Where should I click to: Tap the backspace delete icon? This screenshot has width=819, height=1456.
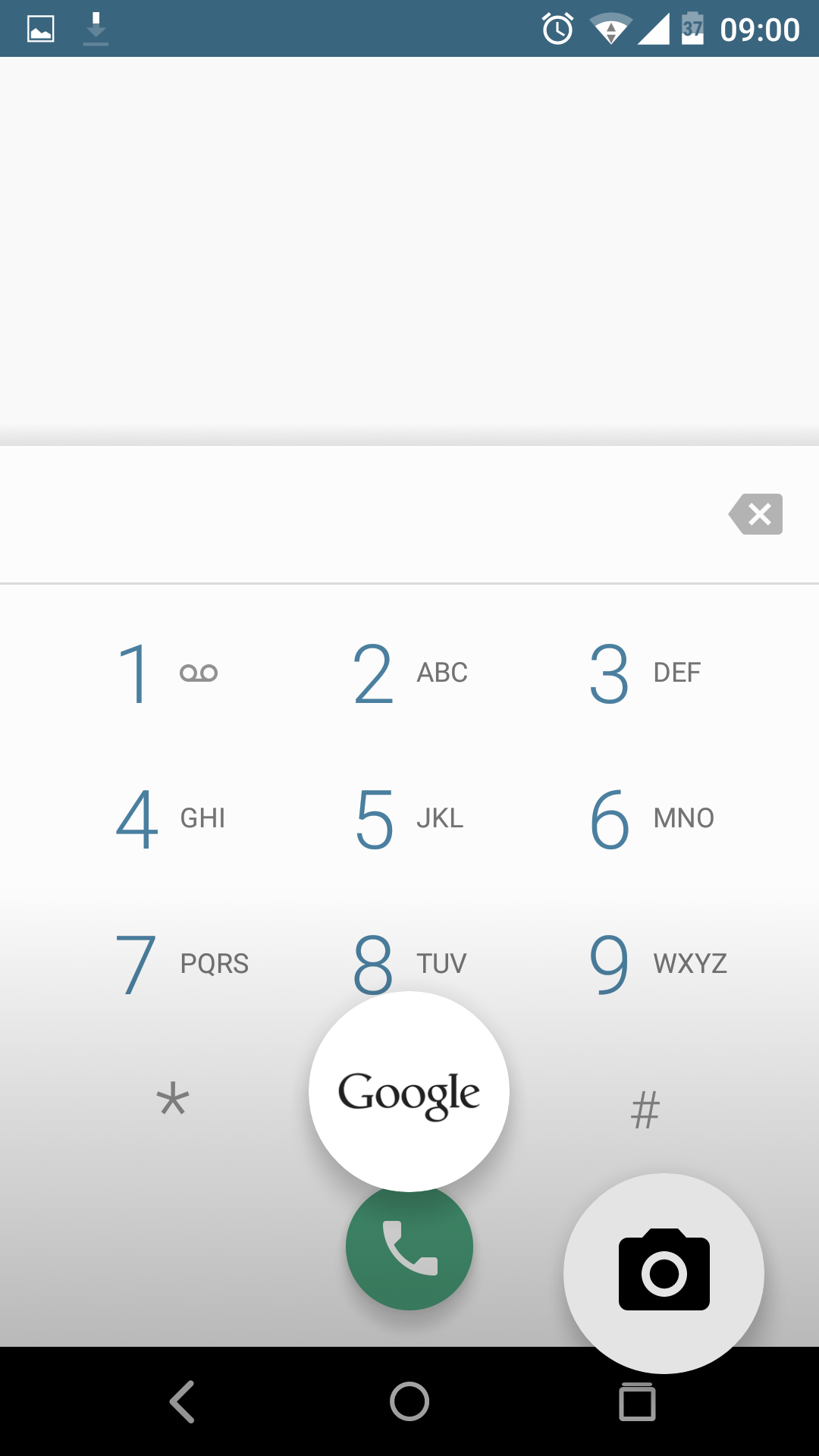pos(755,514)
